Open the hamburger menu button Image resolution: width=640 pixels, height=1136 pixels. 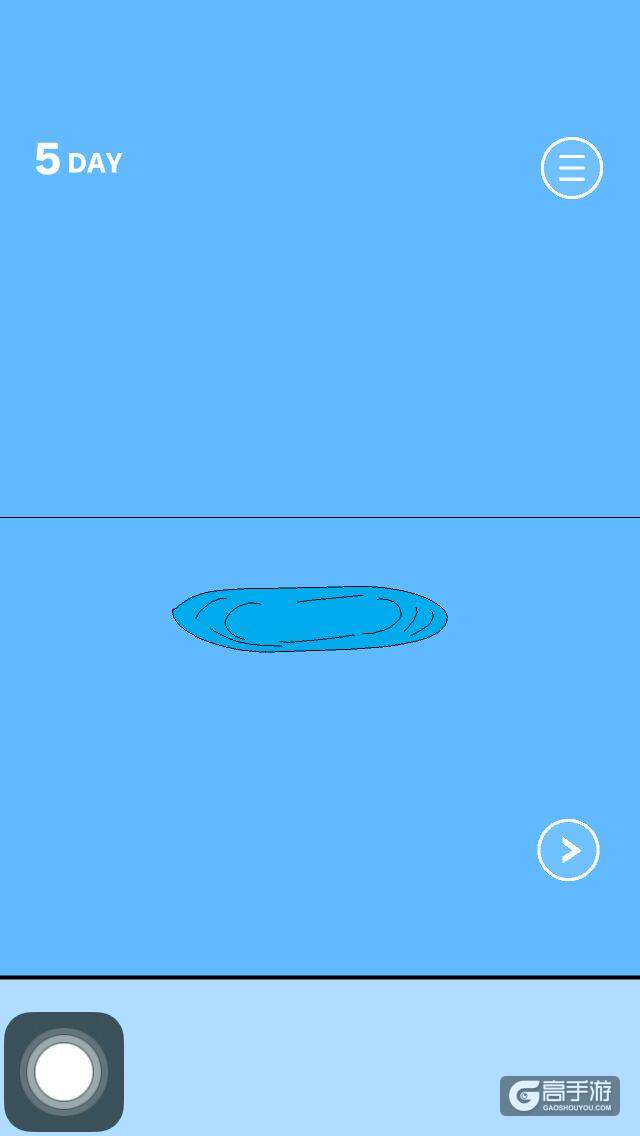(x=572, y=167)
